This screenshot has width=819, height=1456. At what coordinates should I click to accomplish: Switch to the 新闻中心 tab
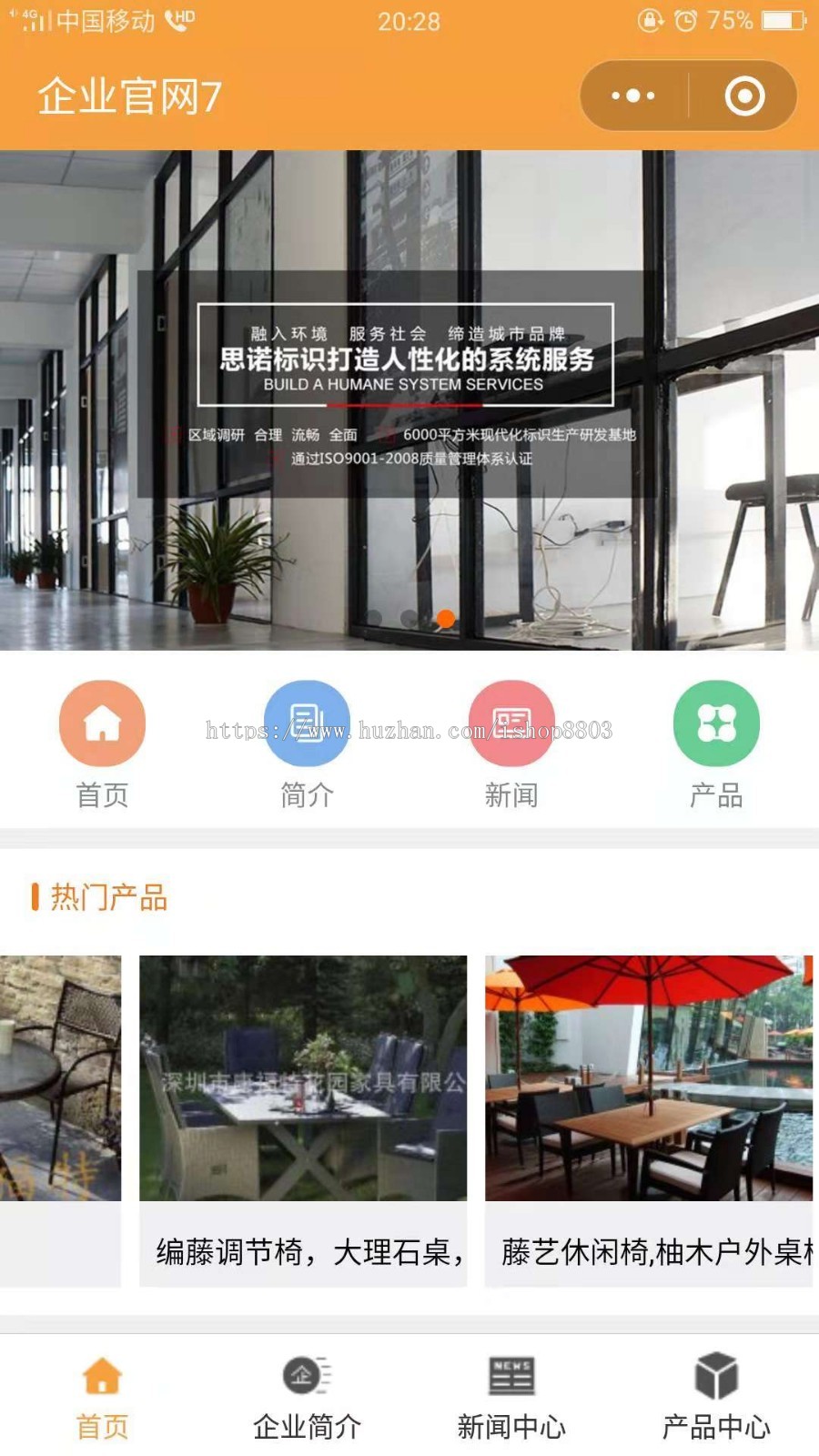click(x=511, y=1424)
